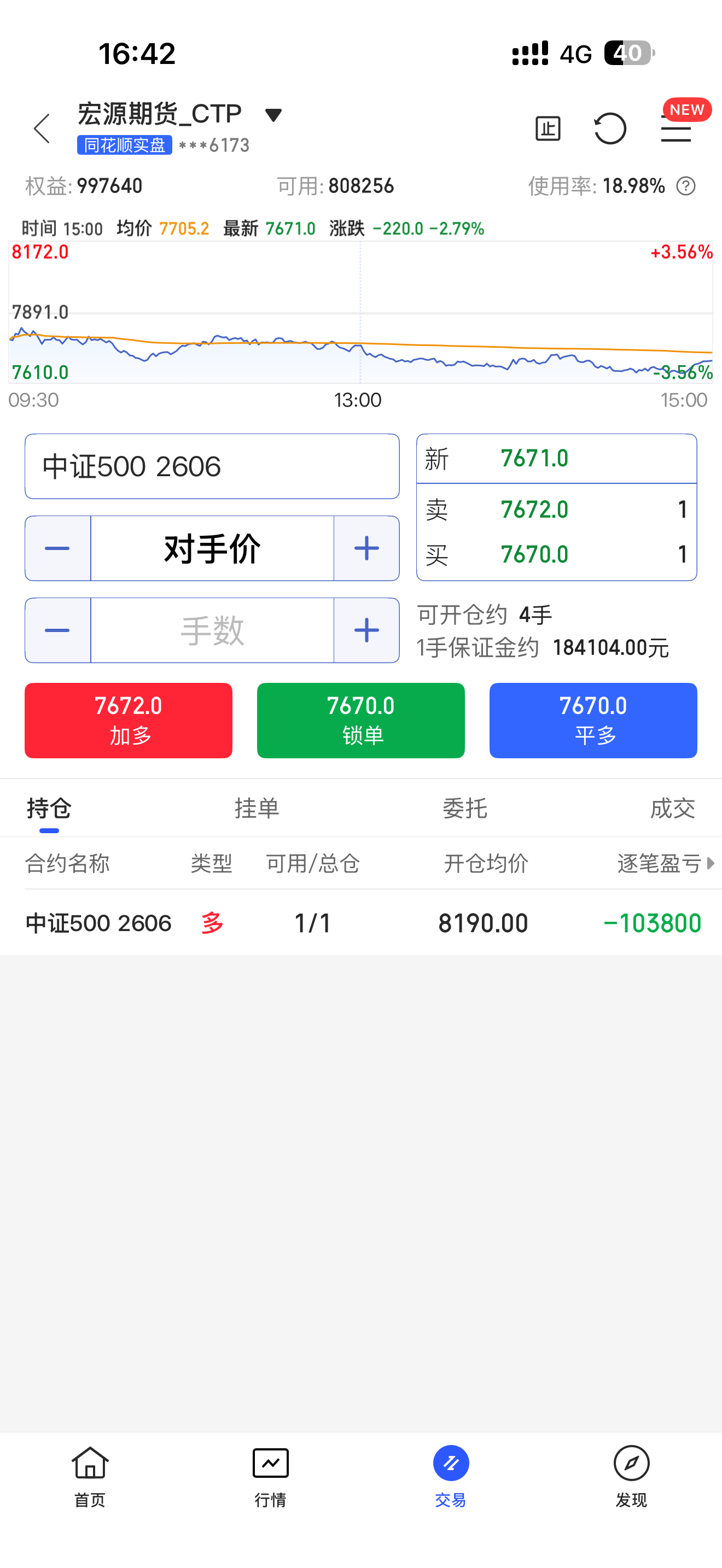This screenshot has width=722, height=1568.
Task: Refresh the account data
Action: pyautogui.click(x=610, y=128)
